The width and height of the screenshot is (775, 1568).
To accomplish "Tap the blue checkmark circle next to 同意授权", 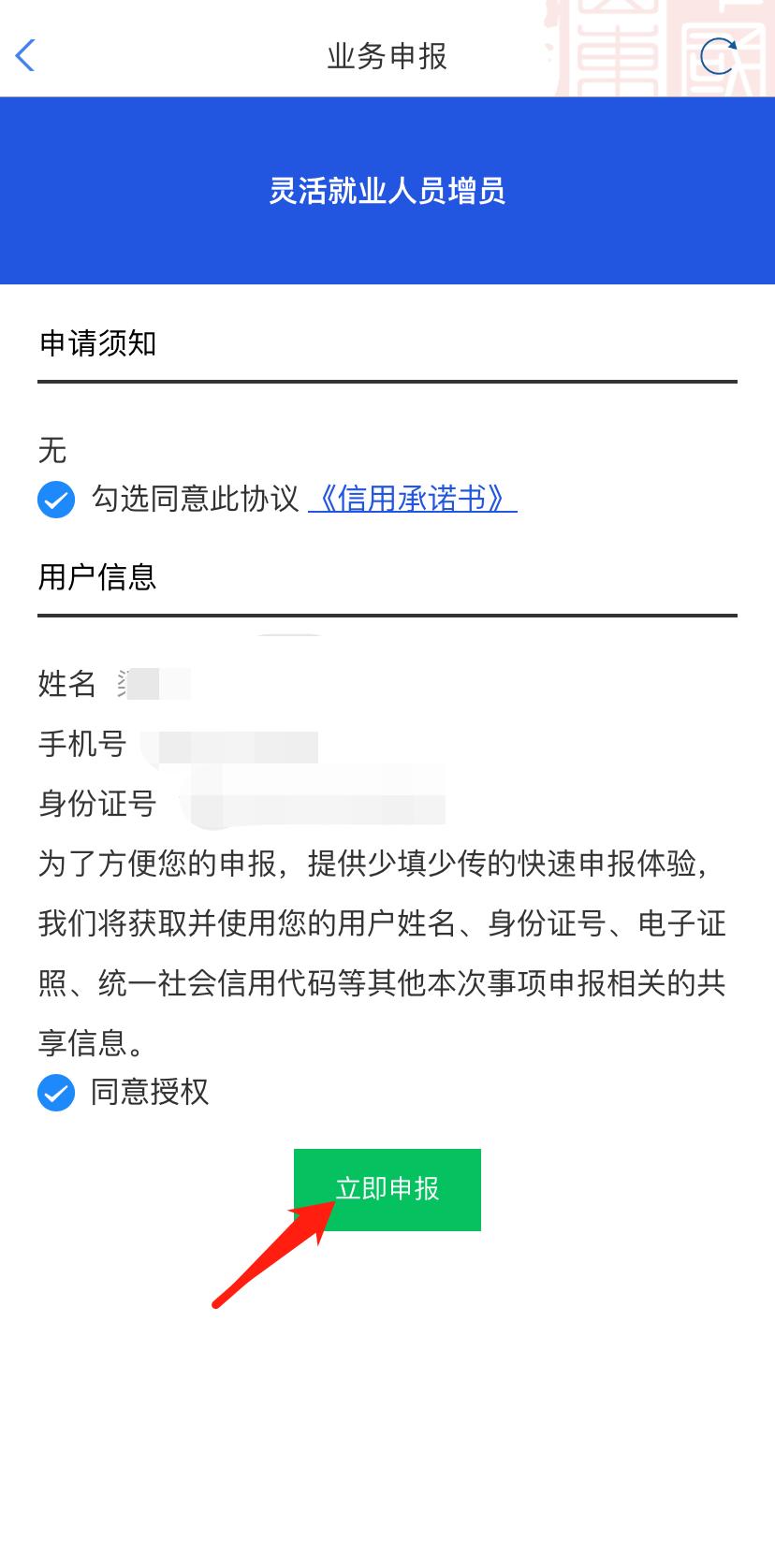I will (56, 1092).
